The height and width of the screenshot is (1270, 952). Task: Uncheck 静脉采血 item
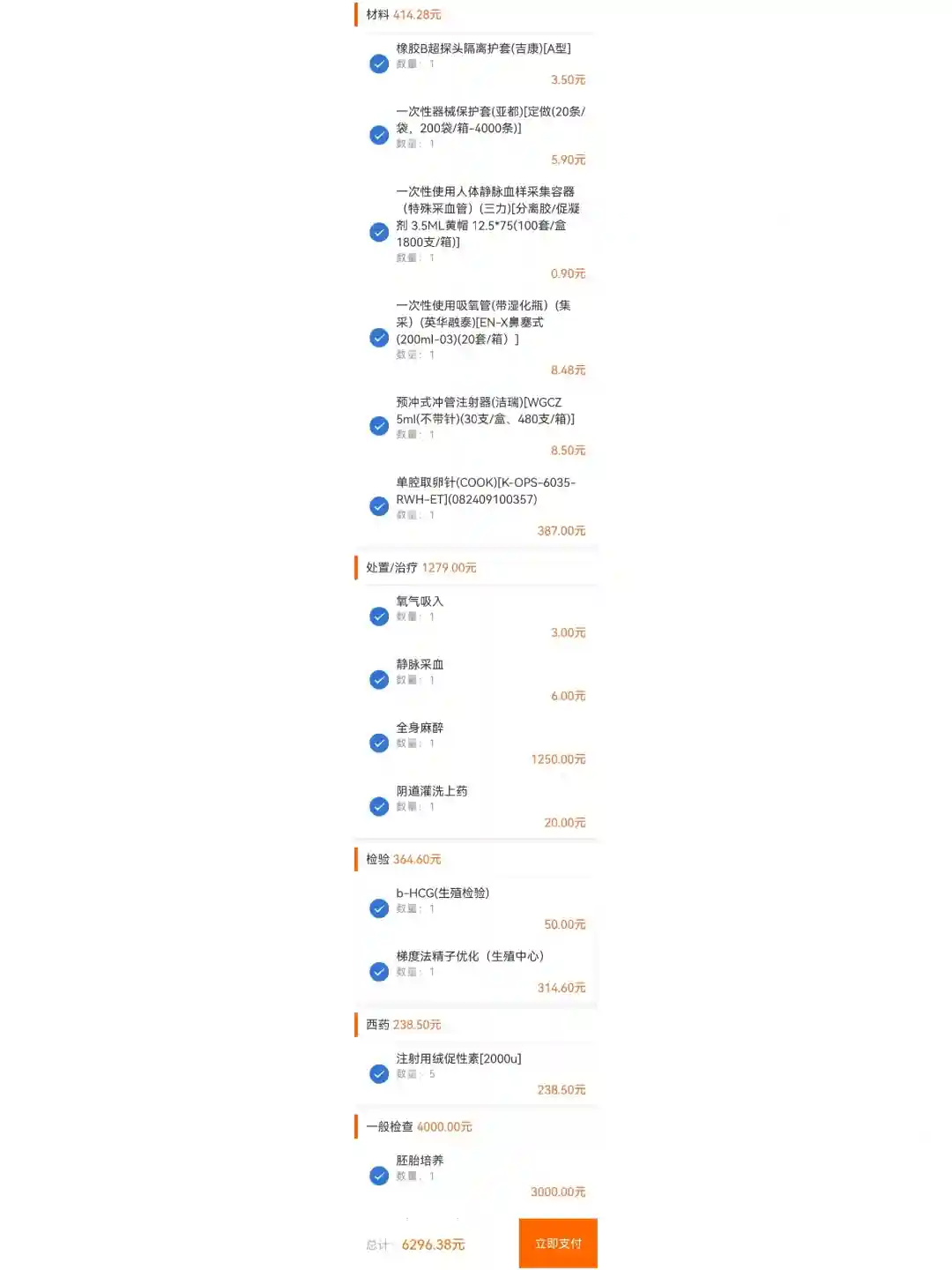coord(379,679)
